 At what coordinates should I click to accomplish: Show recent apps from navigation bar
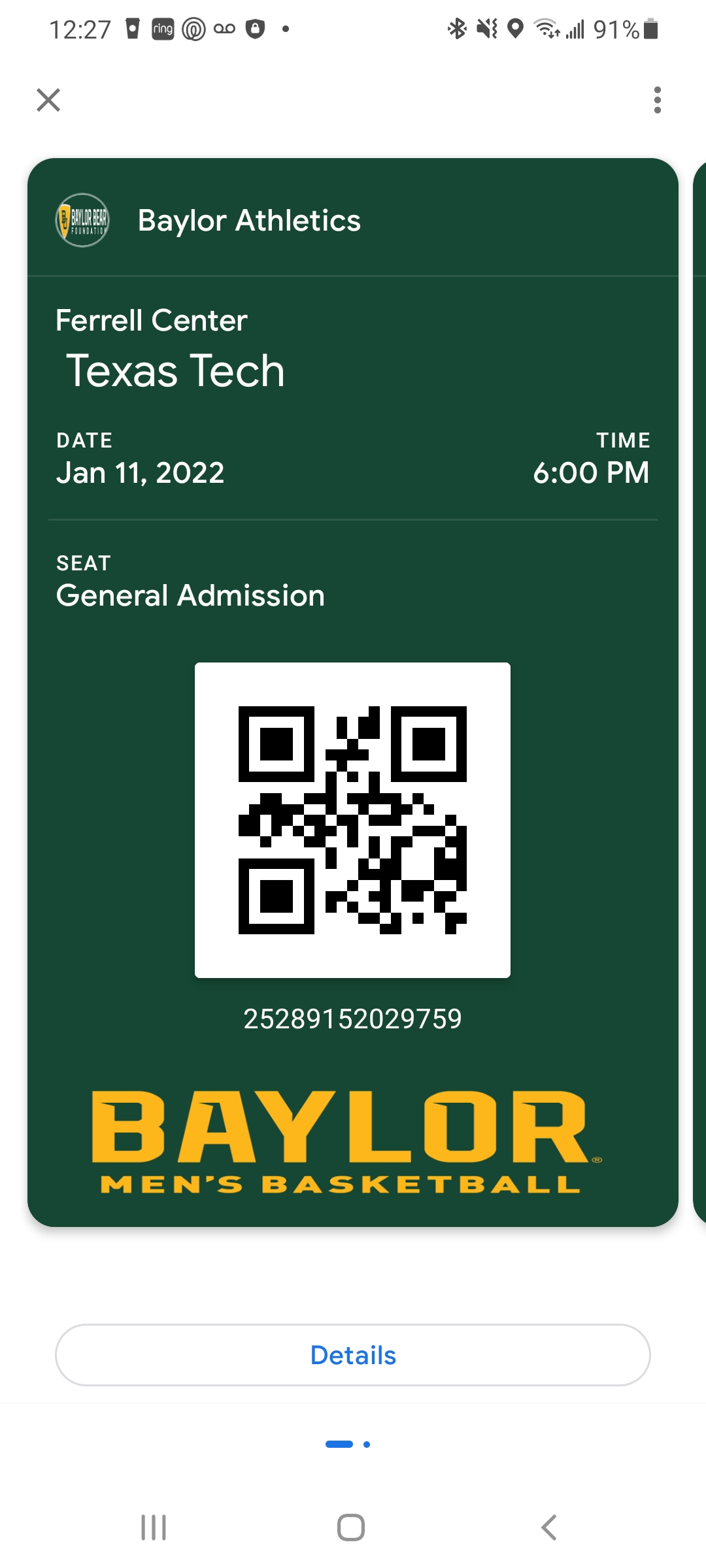point(154,1527)
